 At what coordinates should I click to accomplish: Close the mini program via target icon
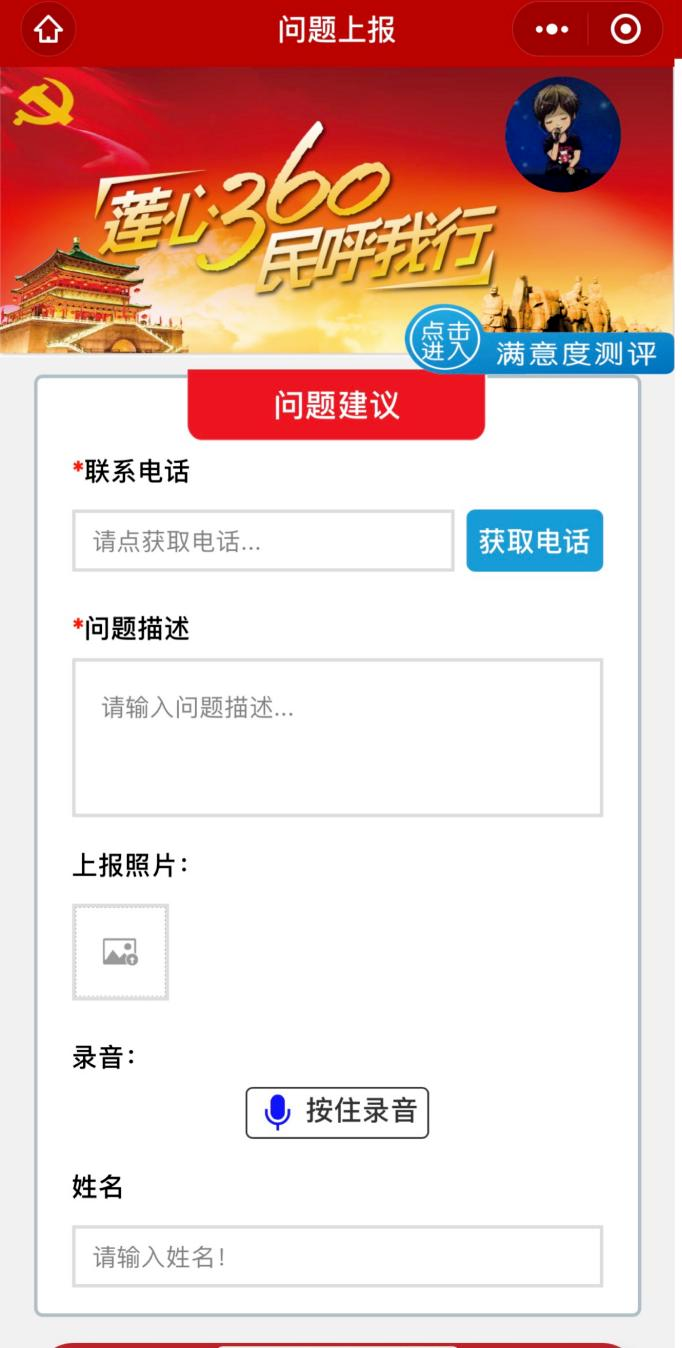coord(626,30)
